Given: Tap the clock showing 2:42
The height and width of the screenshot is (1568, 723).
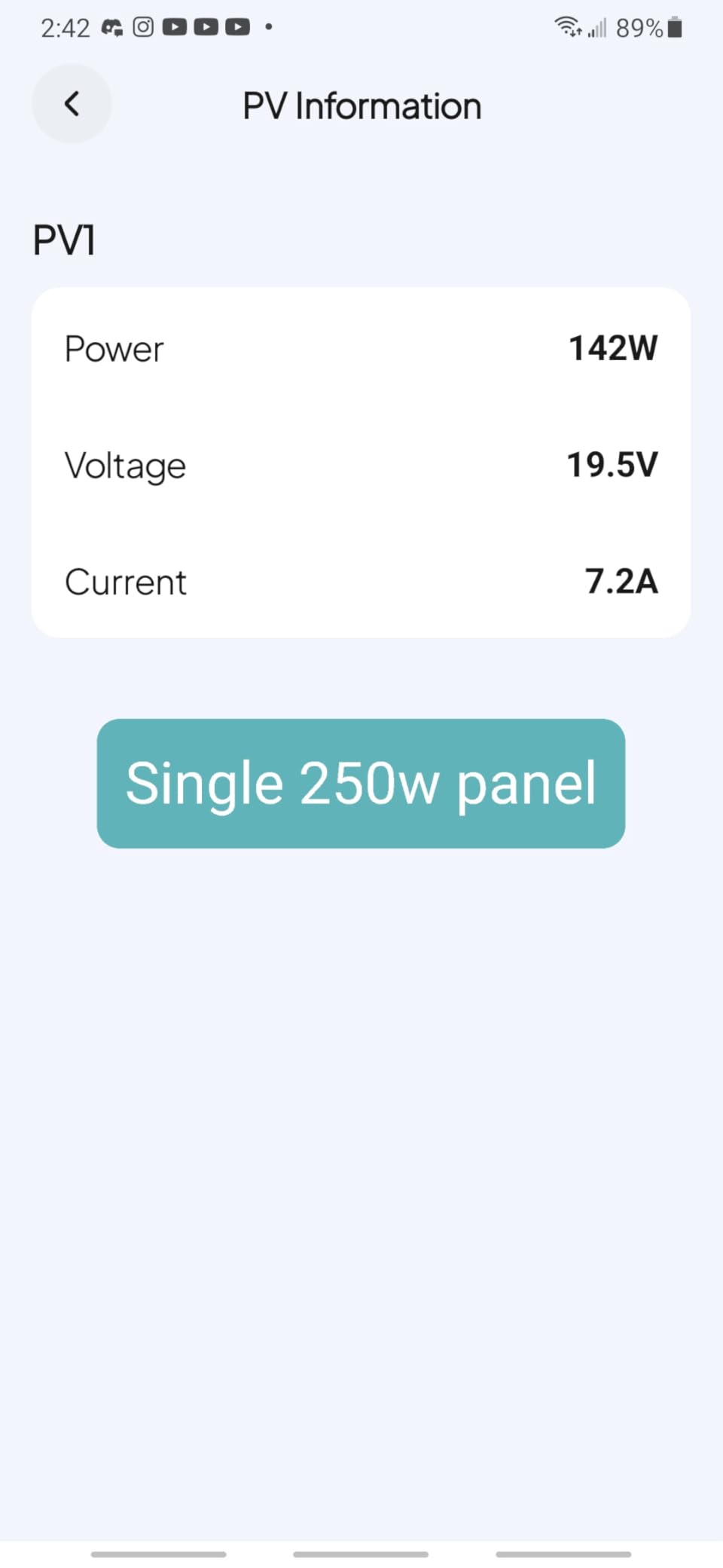Looking at the screenshot, I should pos(66,27).
